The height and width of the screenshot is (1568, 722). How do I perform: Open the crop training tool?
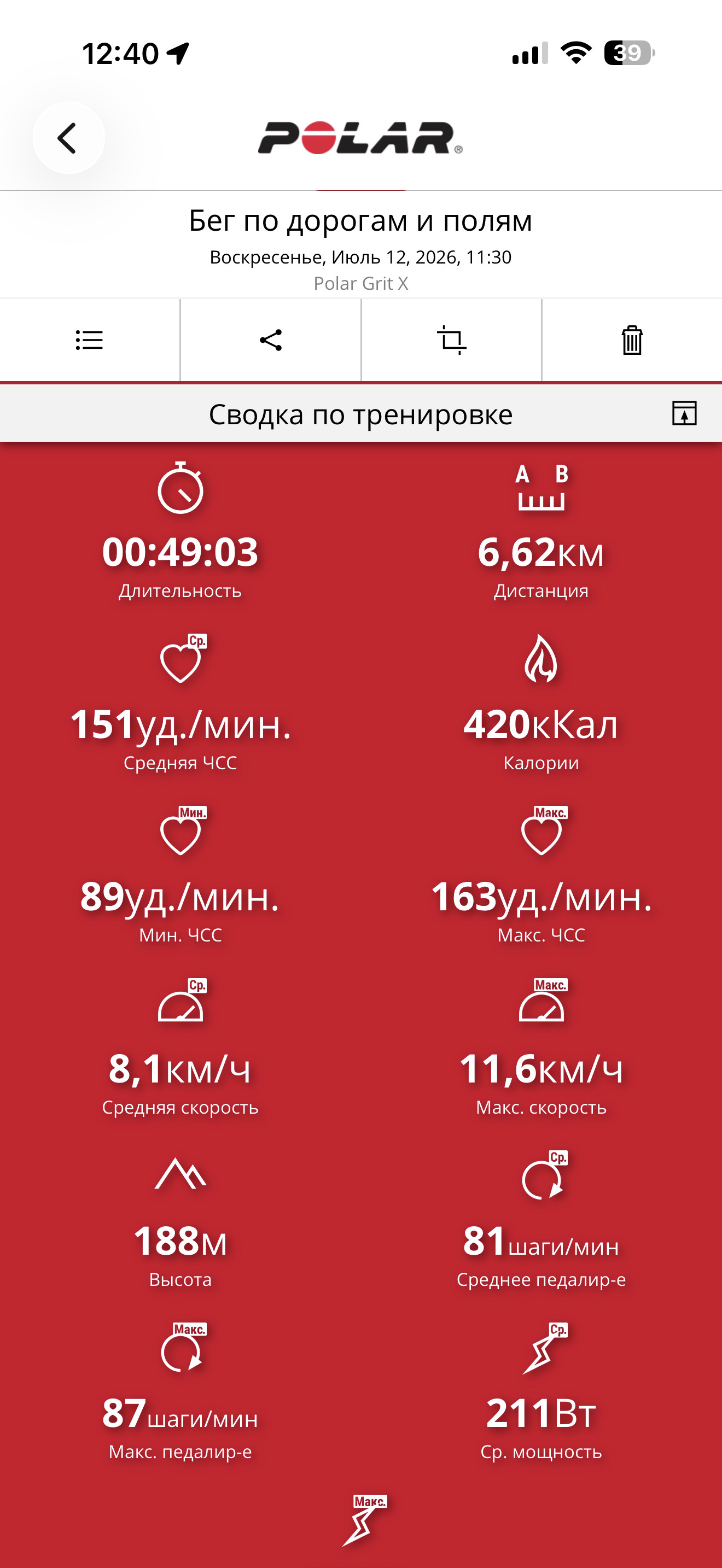coord(451,340)
